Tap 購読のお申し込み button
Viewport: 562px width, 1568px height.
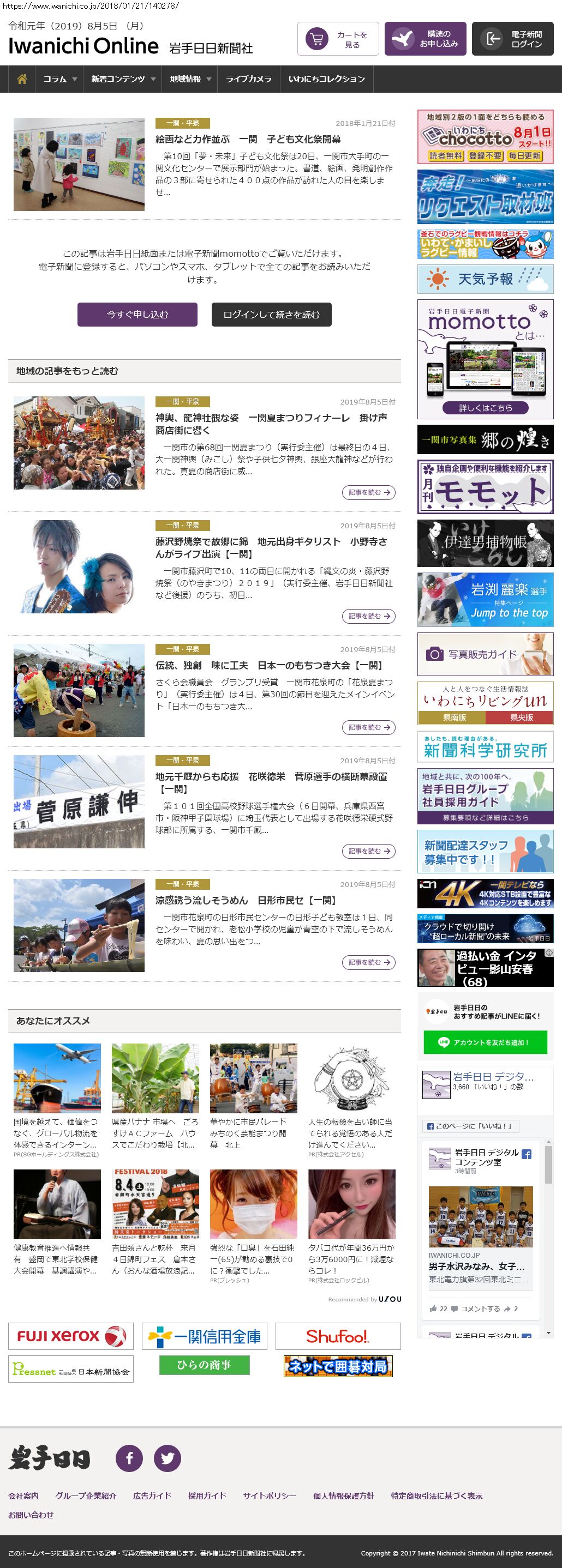[426, 40]
